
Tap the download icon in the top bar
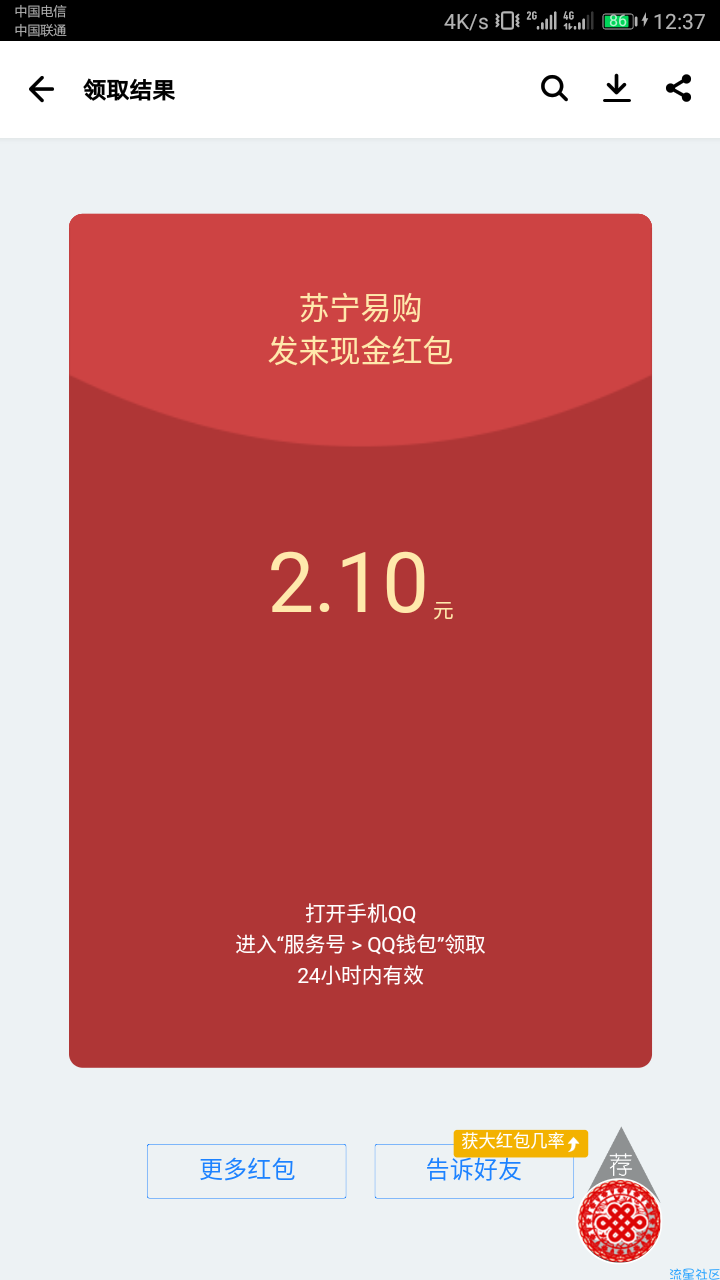point(617,89)
